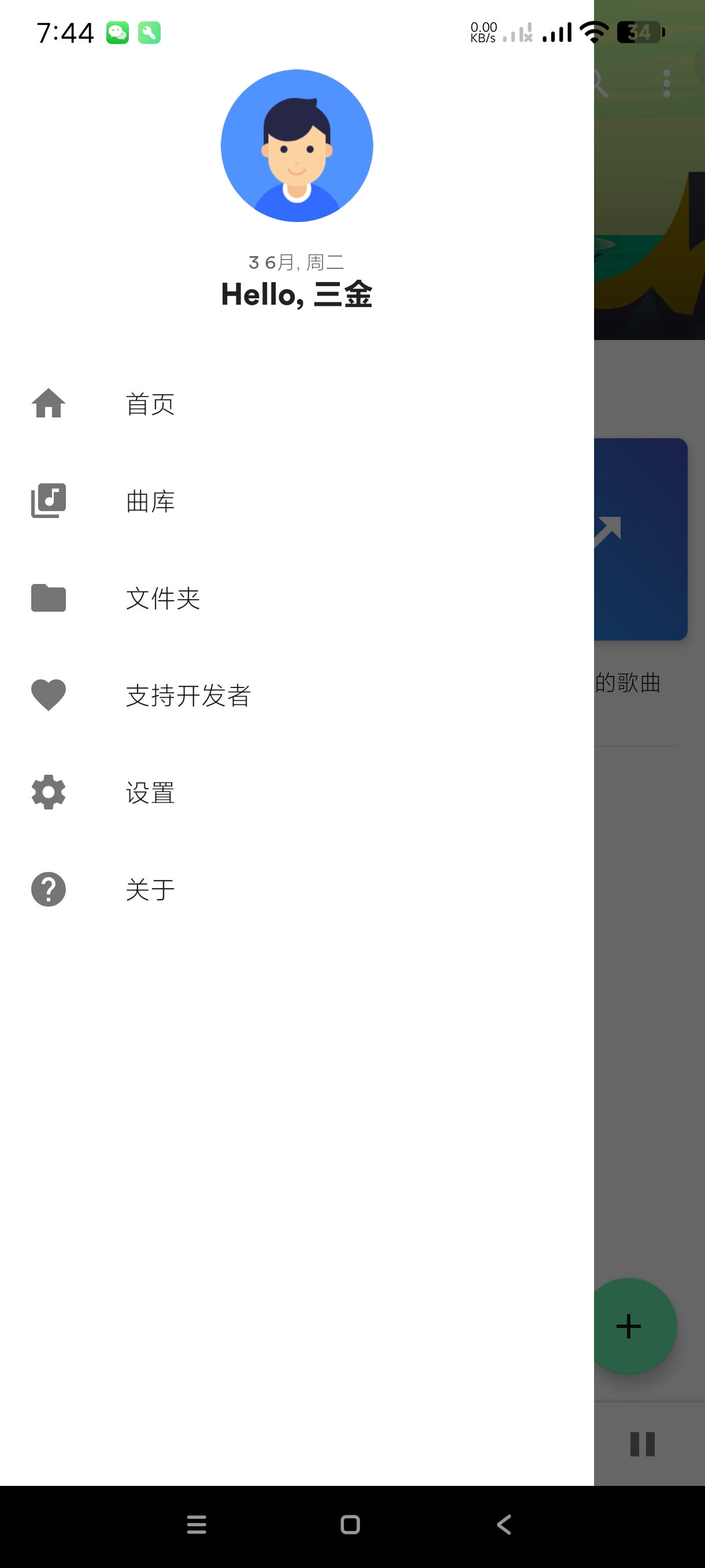Pause the current playback
The width and height of the screenshot is (705, 1568).
(643, 1444)
